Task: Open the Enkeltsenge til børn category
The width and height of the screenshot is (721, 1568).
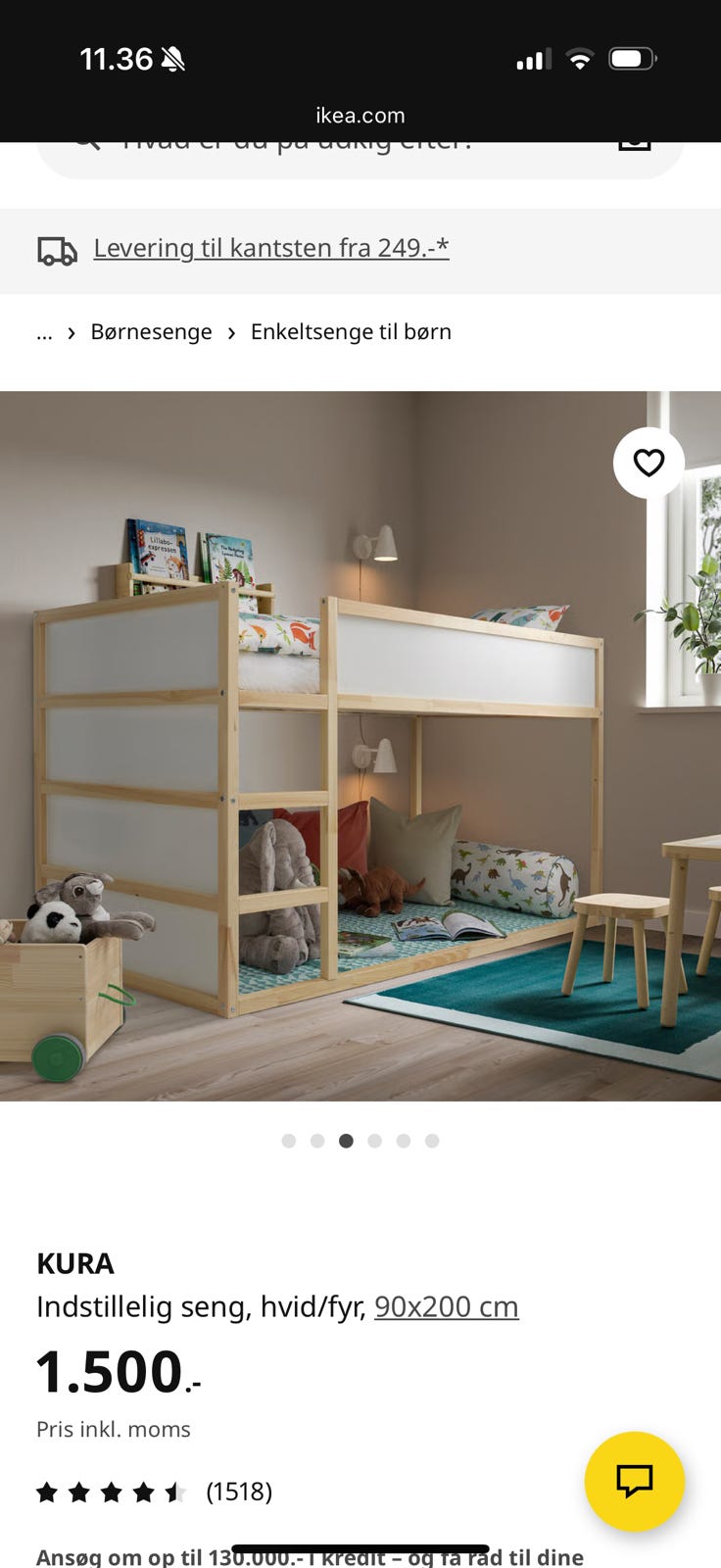Action: (x=352, y=332)
